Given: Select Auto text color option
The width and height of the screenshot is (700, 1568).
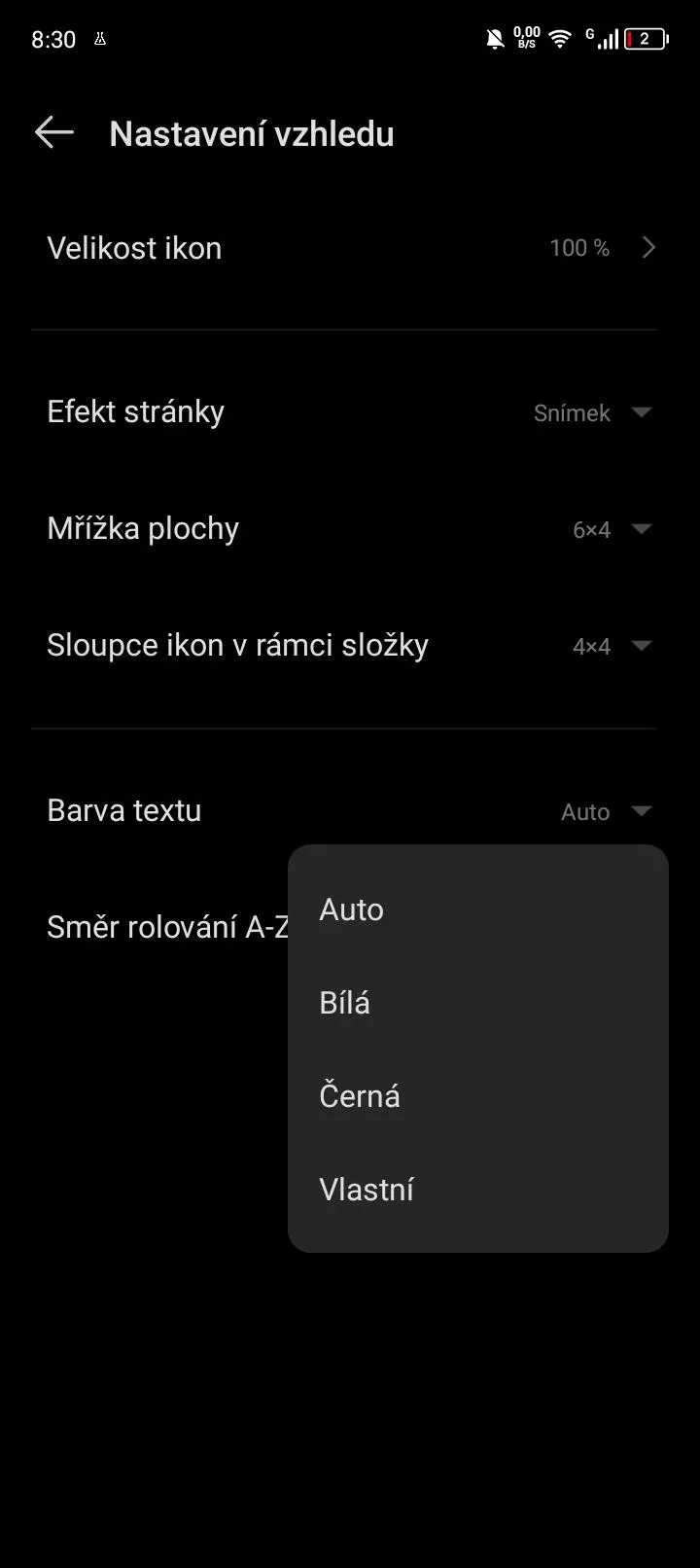Looking at the screenshot, I should (x=478, y=909).
